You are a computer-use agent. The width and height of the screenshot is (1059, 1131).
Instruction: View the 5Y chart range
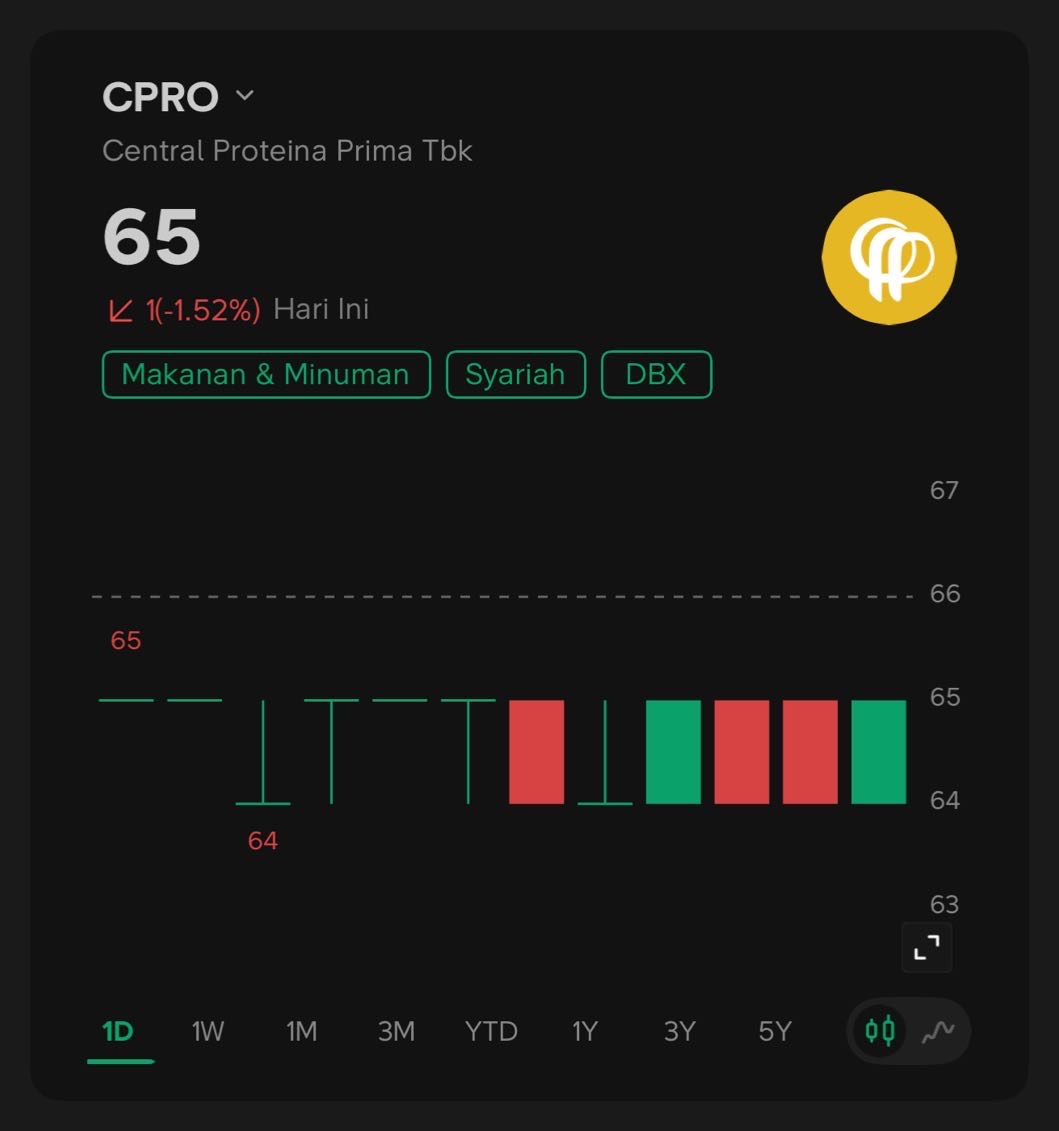pyautogui.click(x=774, y=1031)
